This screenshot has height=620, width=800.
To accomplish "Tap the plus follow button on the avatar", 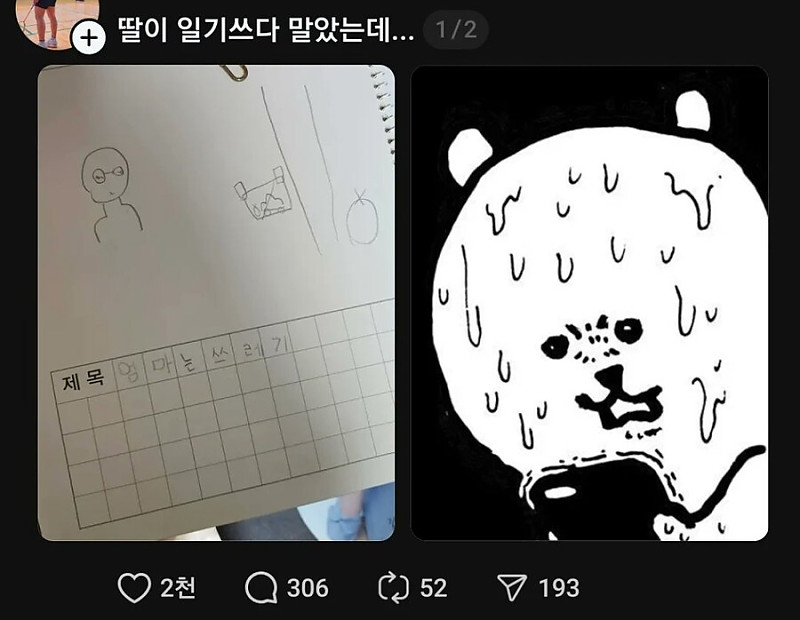I will (90, 38).
